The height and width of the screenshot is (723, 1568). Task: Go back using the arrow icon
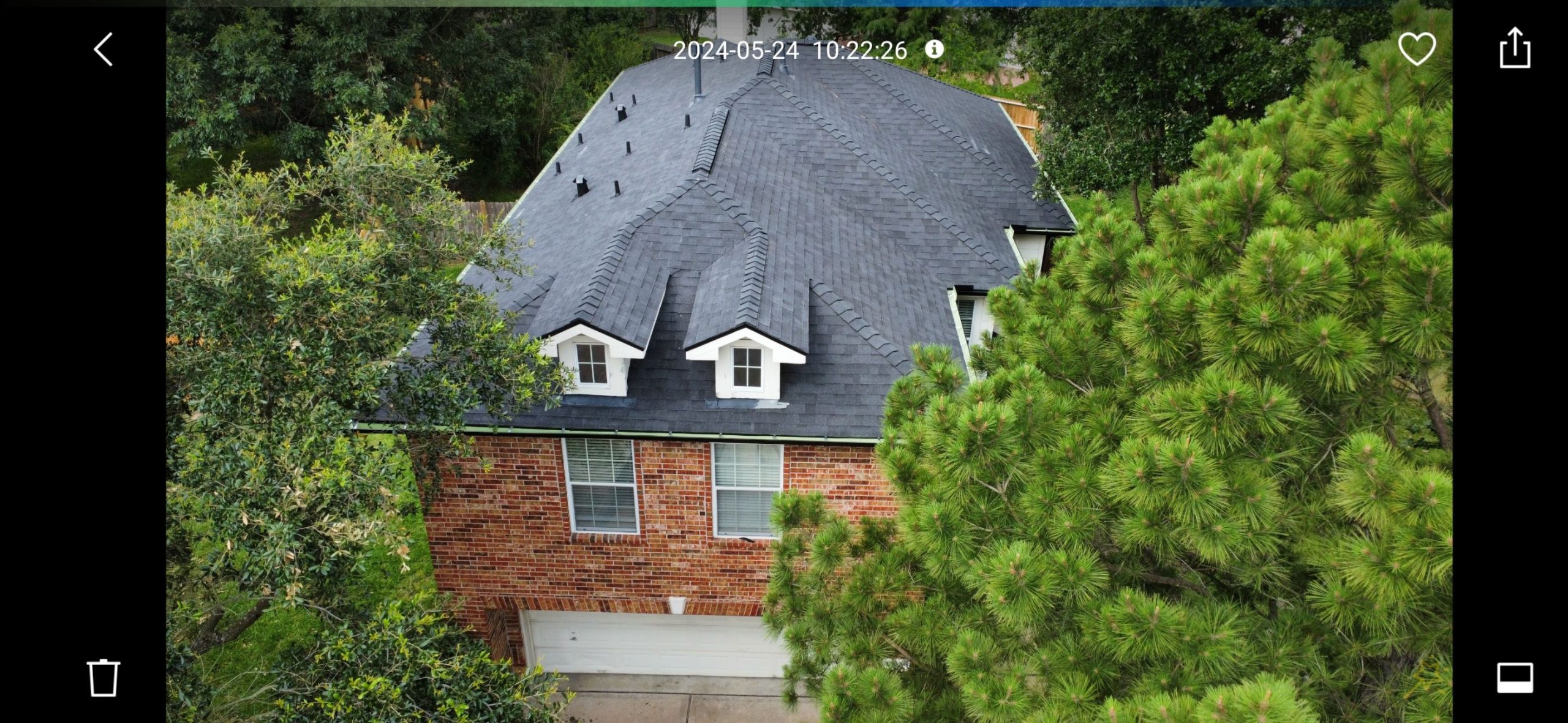[103, 50]
